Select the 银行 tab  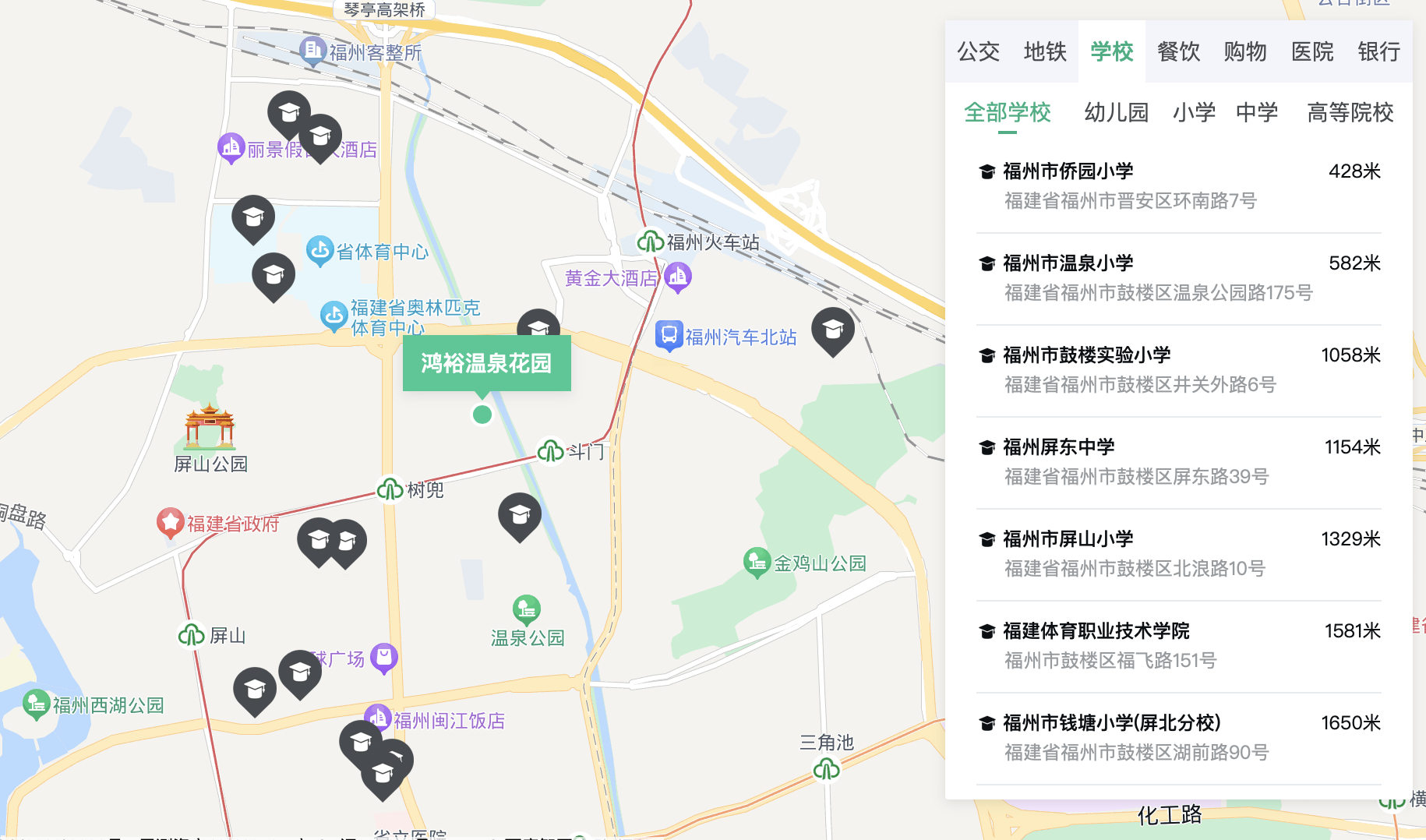pyautogui.click(x=1378, y=51)
